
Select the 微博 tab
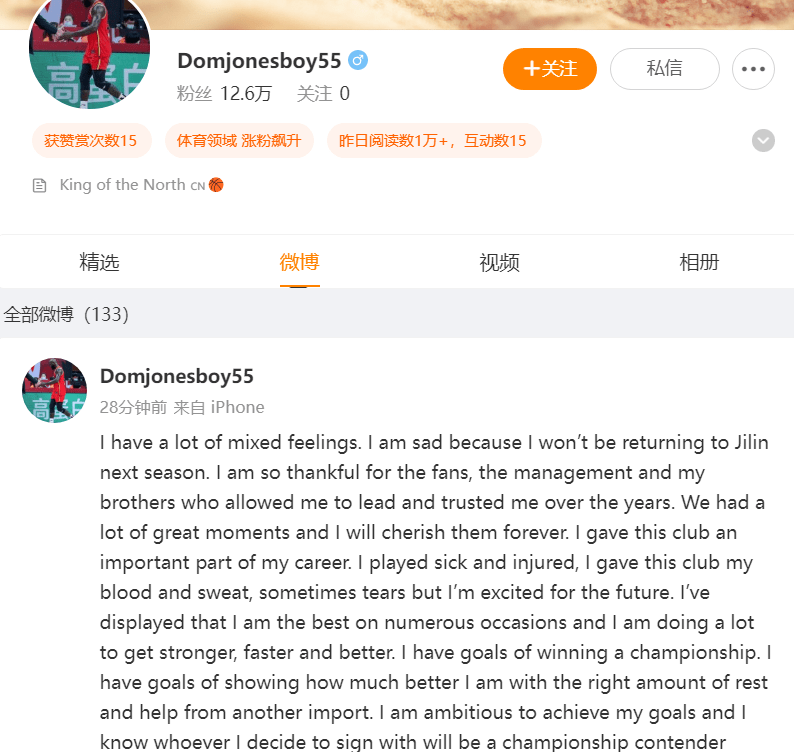tap(299, 263)
